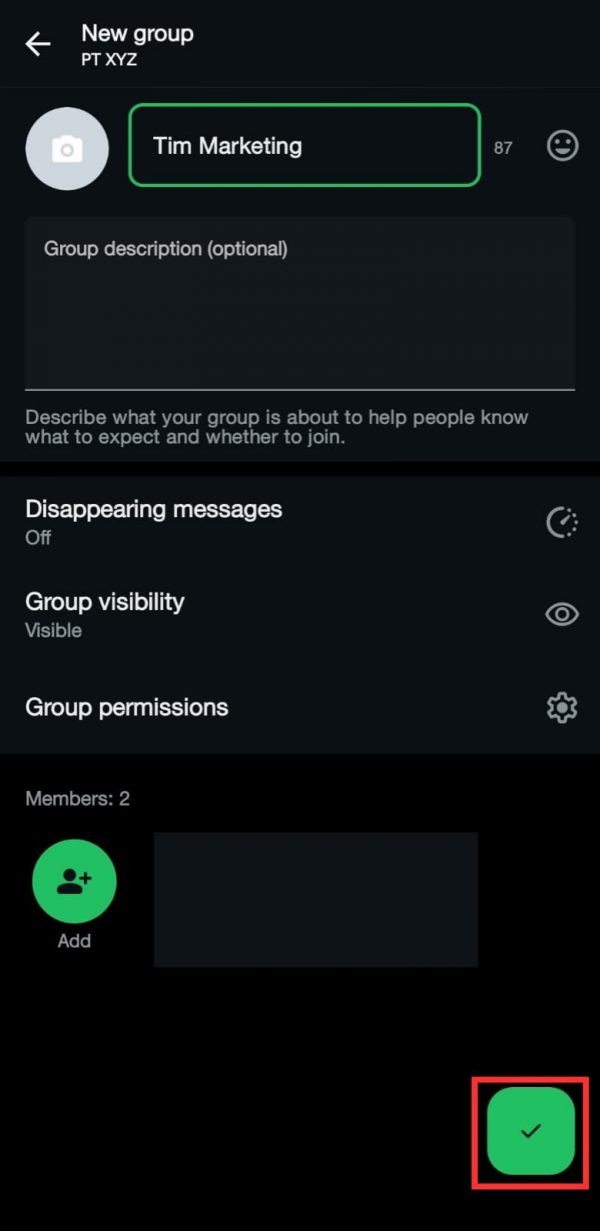Tap the Group description field
This screenshot has width=600, height=1231.
(x=299, y=302)
